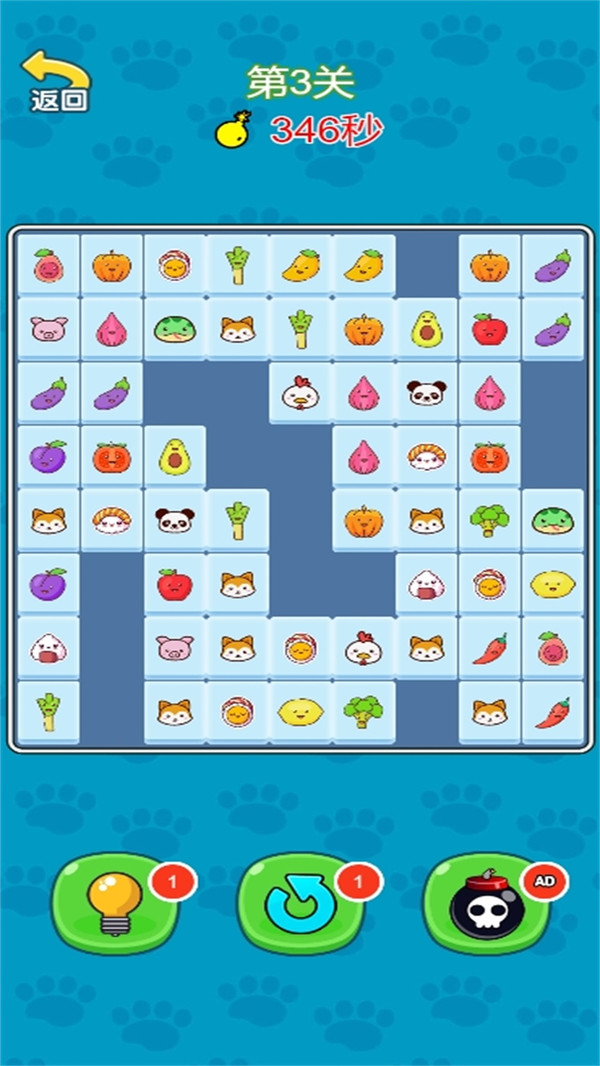Select the pig tile above the eggplant
Image resolution: width=600 pixels, height=1066 pixels.
[x=49, y=329]
